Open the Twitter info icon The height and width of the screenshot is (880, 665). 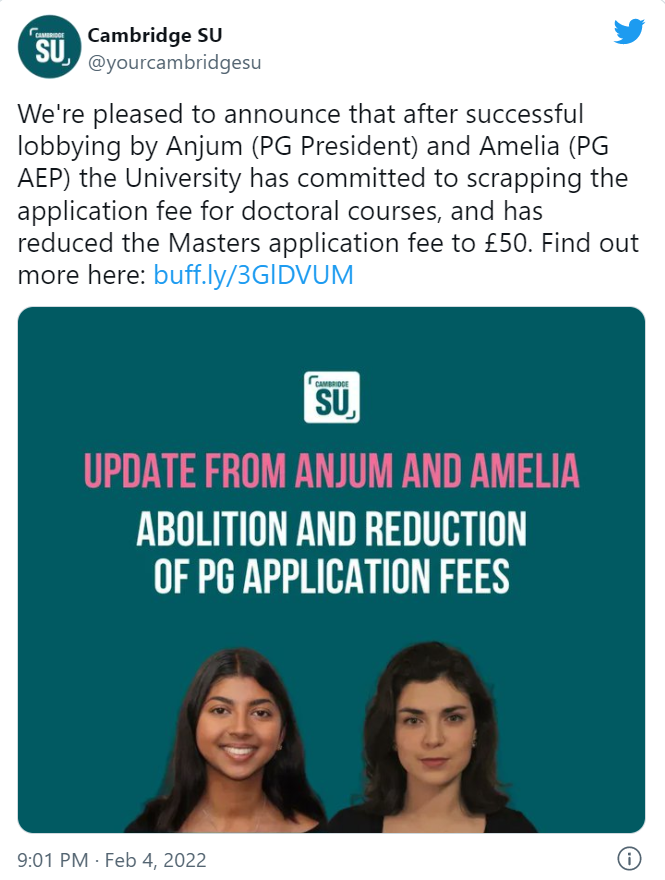point(629,859)
